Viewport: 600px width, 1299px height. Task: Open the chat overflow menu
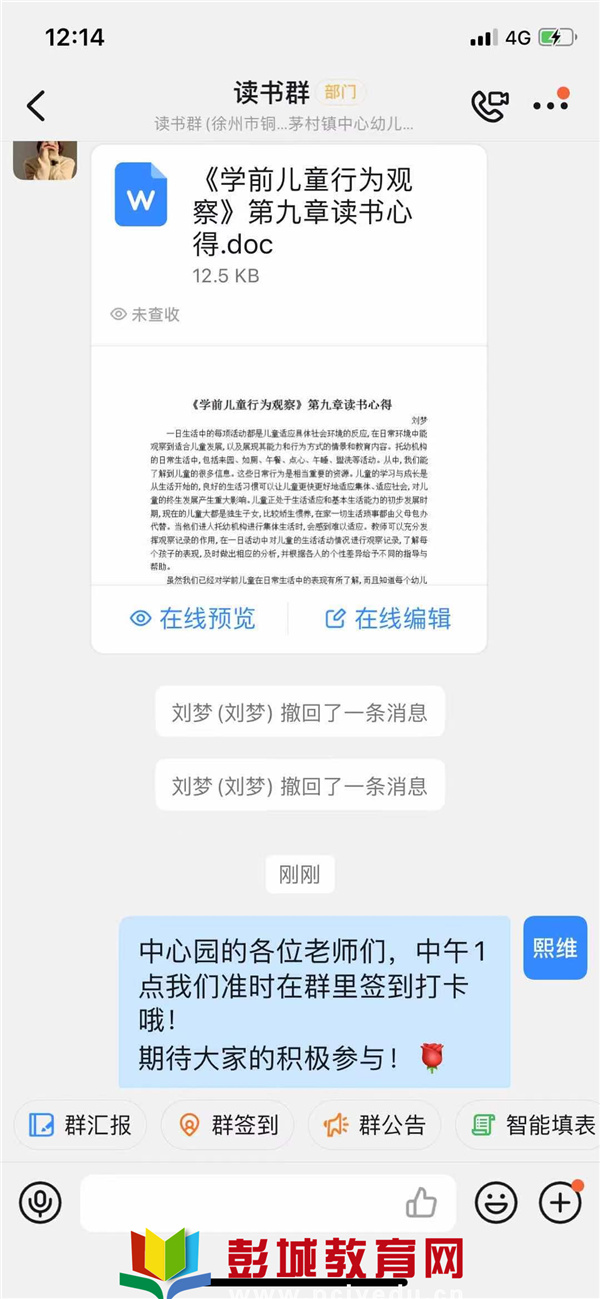click(550, 104)
